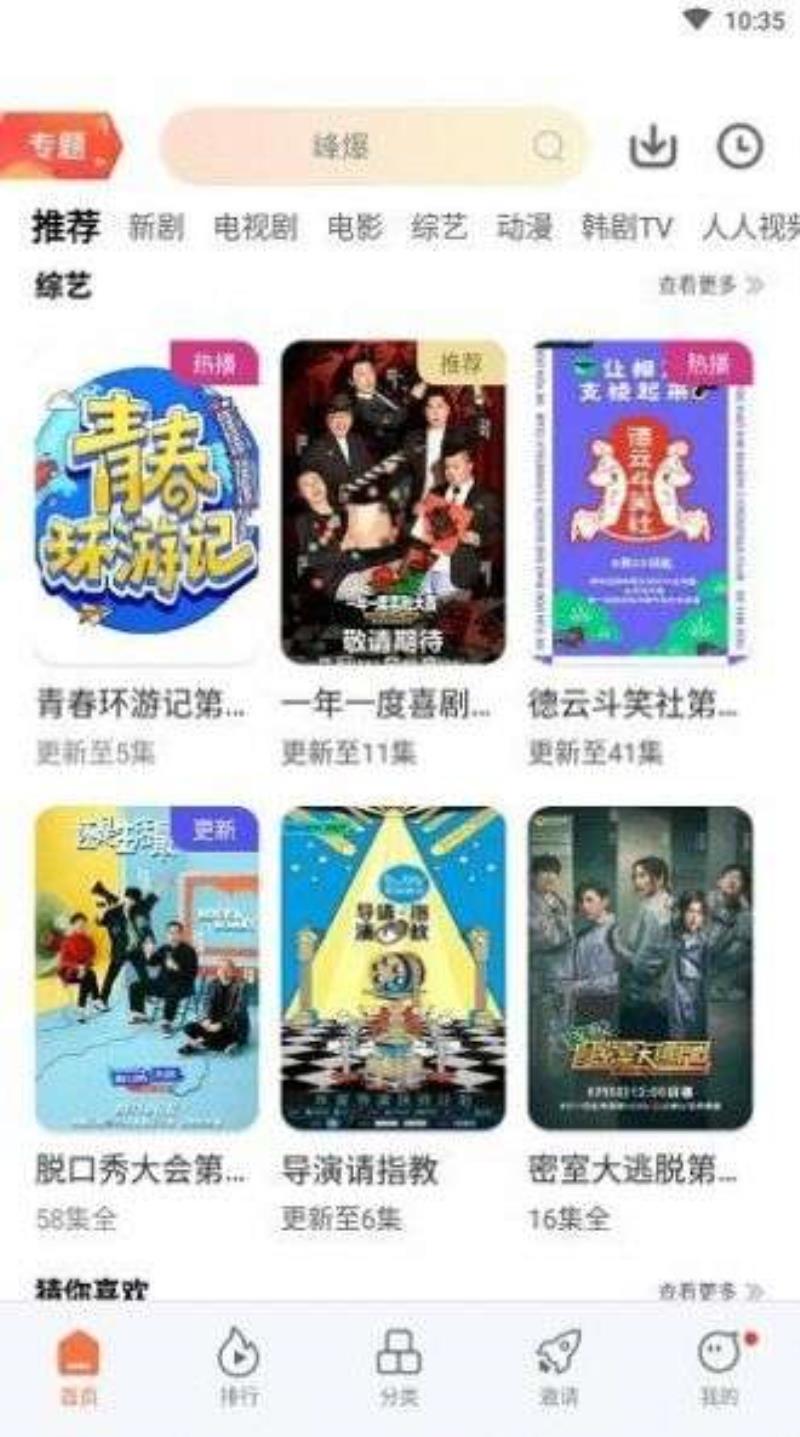Image resolution: width=800 pixels, height=1437 pixels.
Task: Open the 德云斗笑社 show card
Action: 640,502
